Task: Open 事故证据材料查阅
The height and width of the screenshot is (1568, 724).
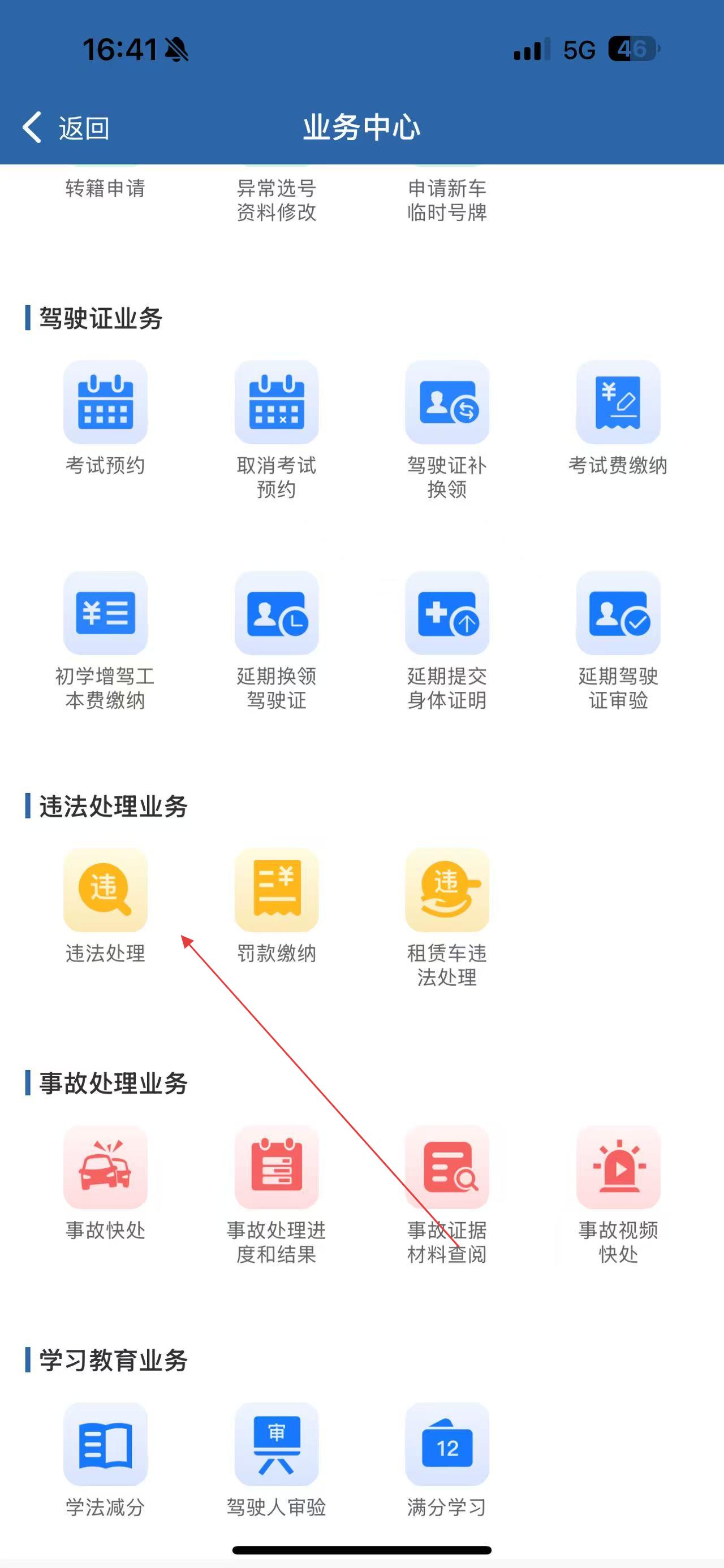Action: pos(447,1167)
